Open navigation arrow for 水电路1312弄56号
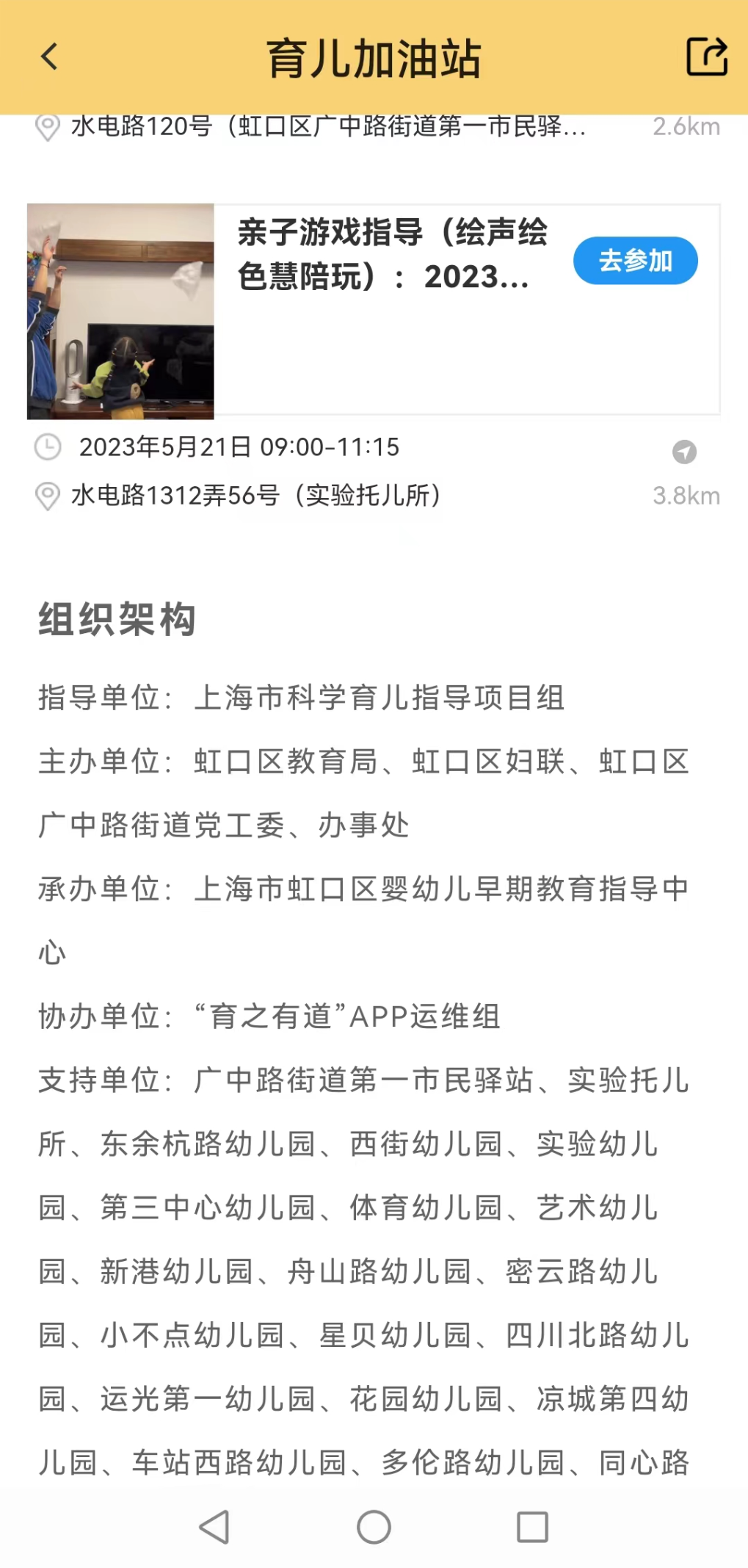The image size is (748, 1568). point(684,452)
